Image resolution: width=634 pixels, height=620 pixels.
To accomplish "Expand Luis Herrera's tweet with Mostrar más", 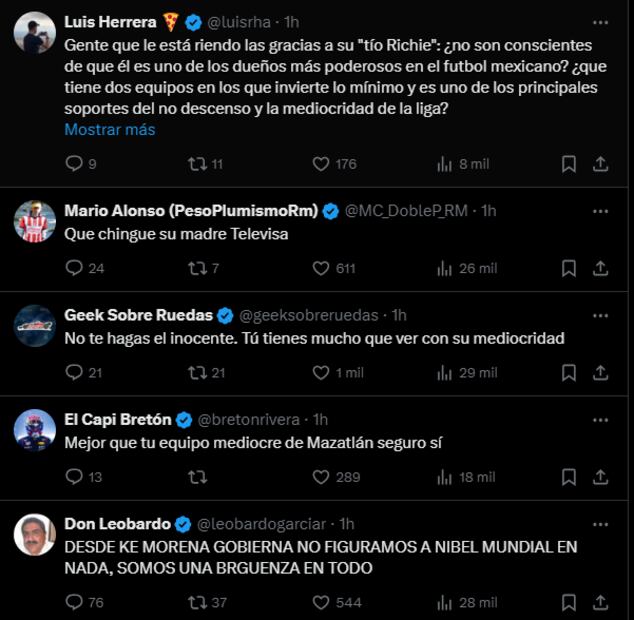I will [x=110, y=129].
